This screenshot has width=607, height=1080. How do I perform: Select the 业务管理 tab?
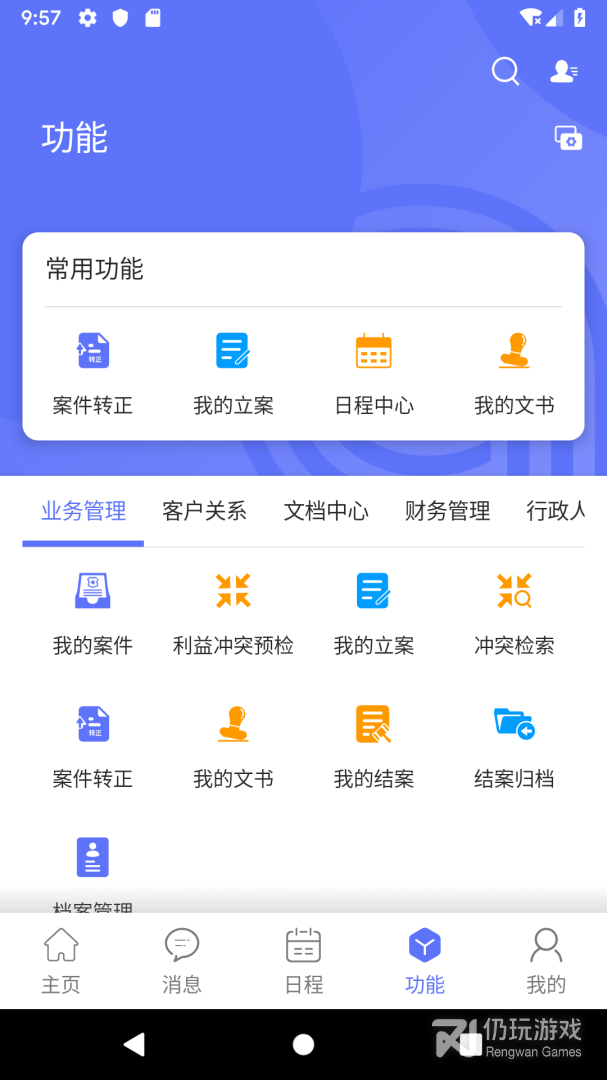83,511
